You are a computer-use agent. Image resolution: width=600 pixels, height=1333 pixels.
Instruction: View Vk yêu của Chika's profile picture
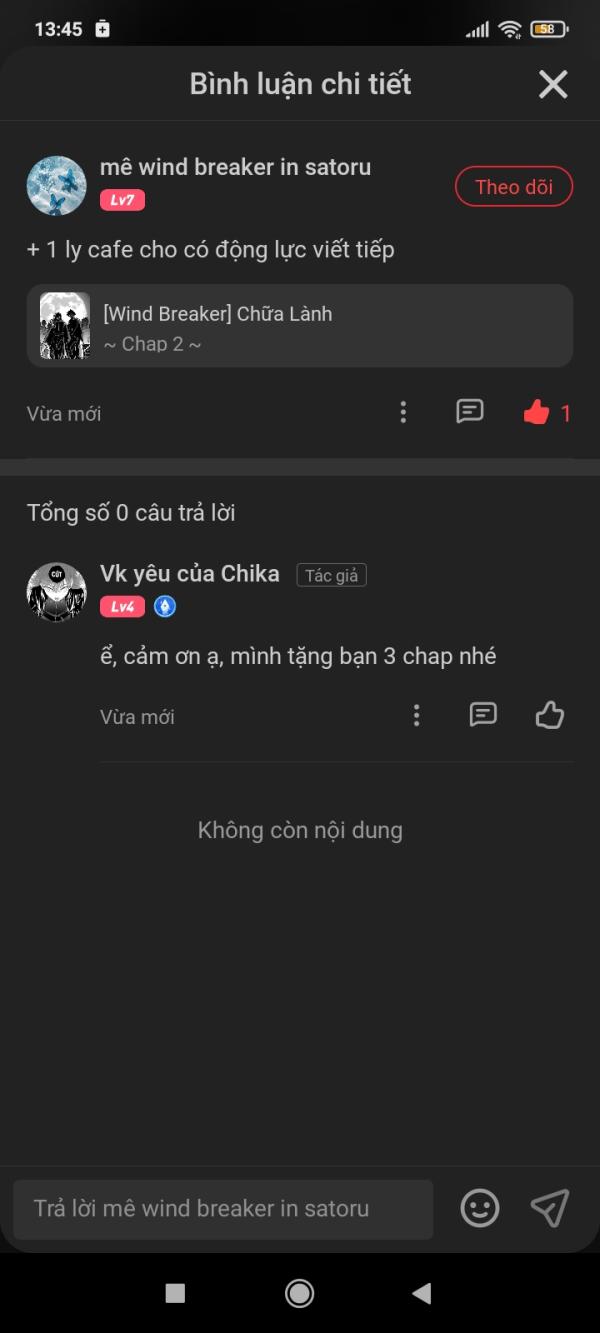[x=56, y=592]
